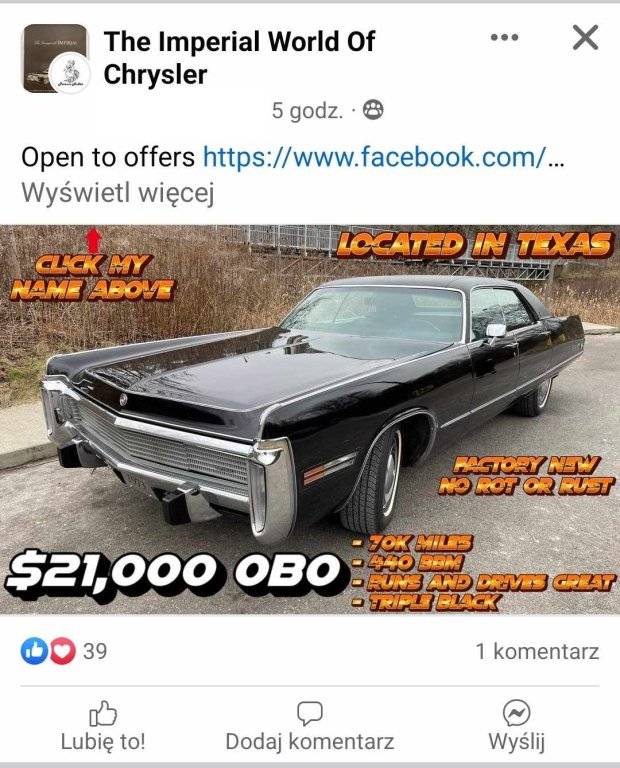
Task: Send the post via Wyślij
Action: [515, 726]
